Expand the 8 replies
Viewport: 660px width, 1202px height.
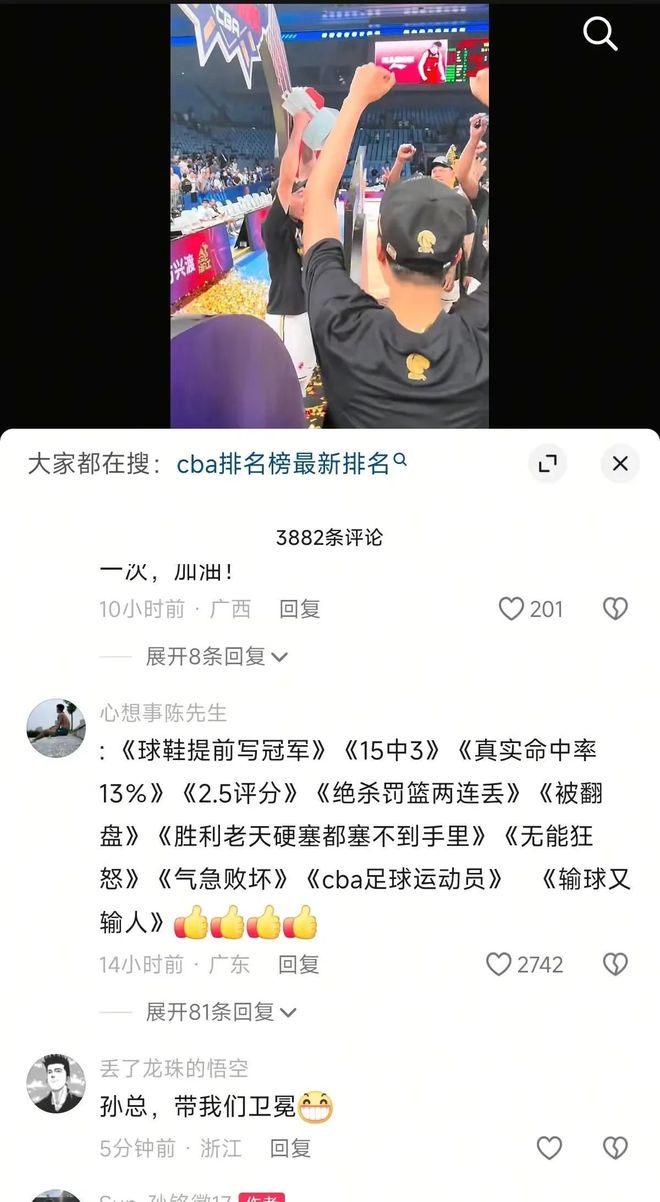216,656
